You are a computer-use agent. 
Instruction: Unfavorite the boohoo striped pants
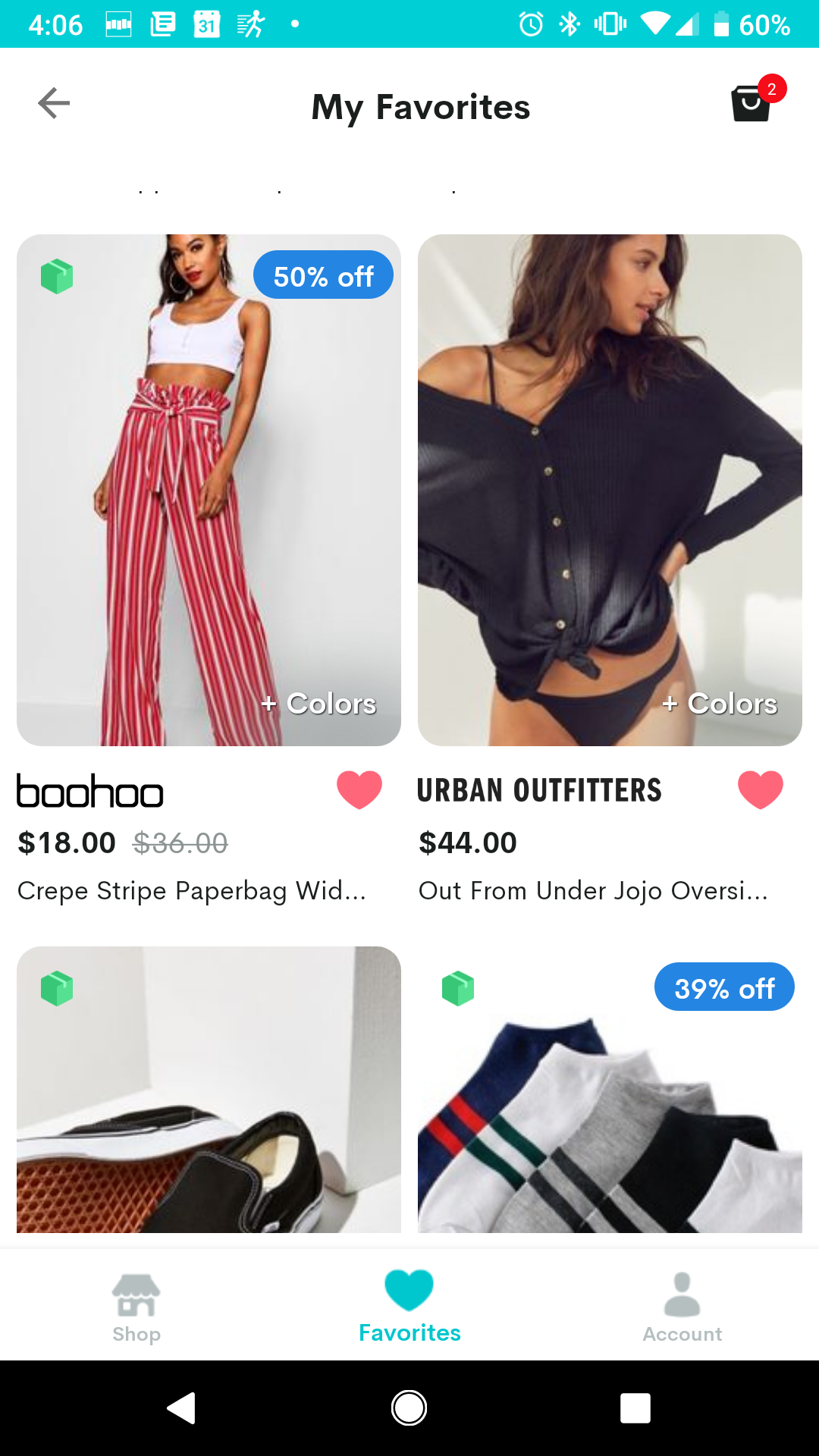359,789
